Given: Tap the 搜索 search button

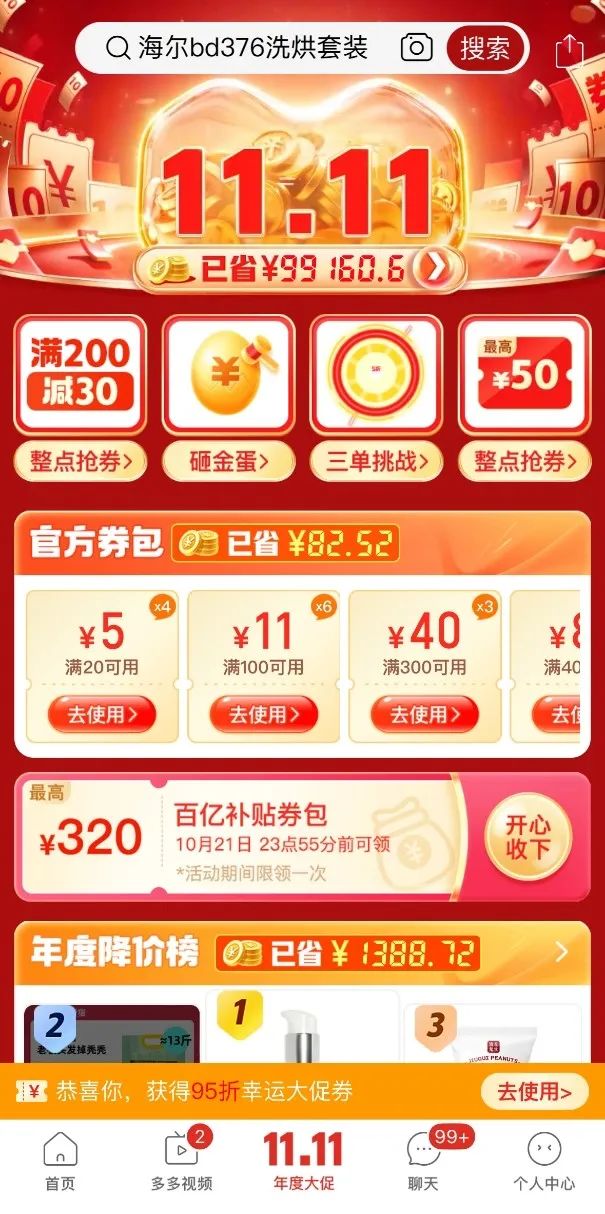Looking at the screenshot, I should click(485, 47).
